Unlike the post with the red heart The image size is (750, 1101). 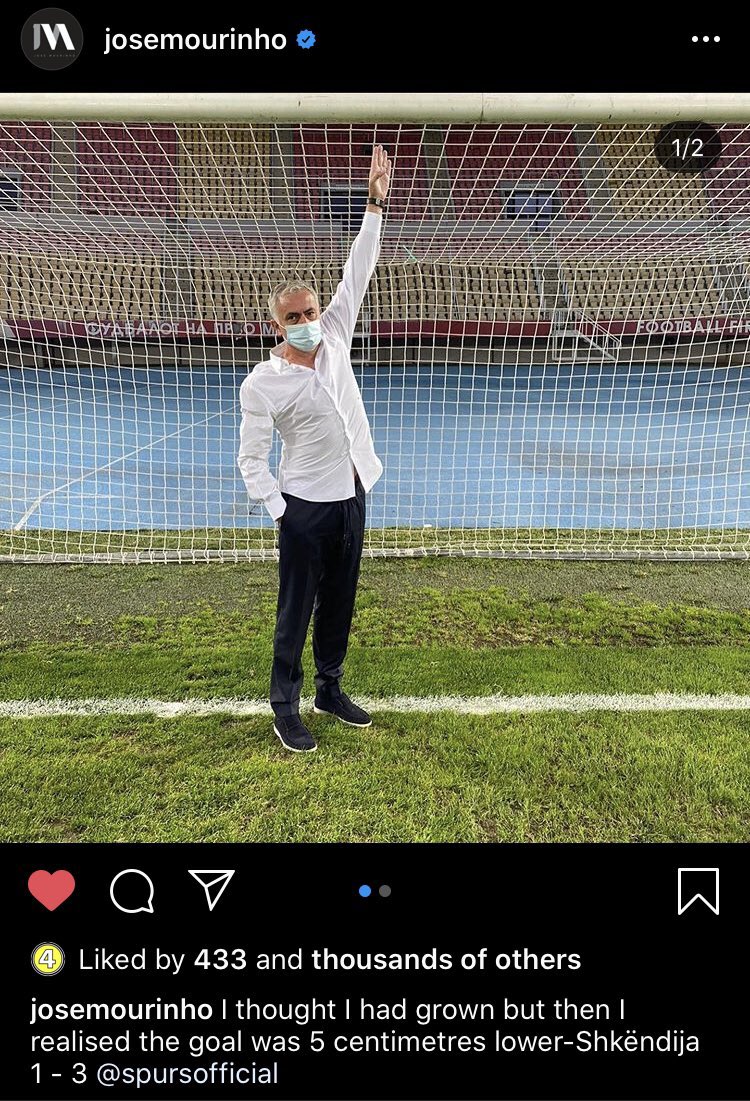tap(51, 890)
